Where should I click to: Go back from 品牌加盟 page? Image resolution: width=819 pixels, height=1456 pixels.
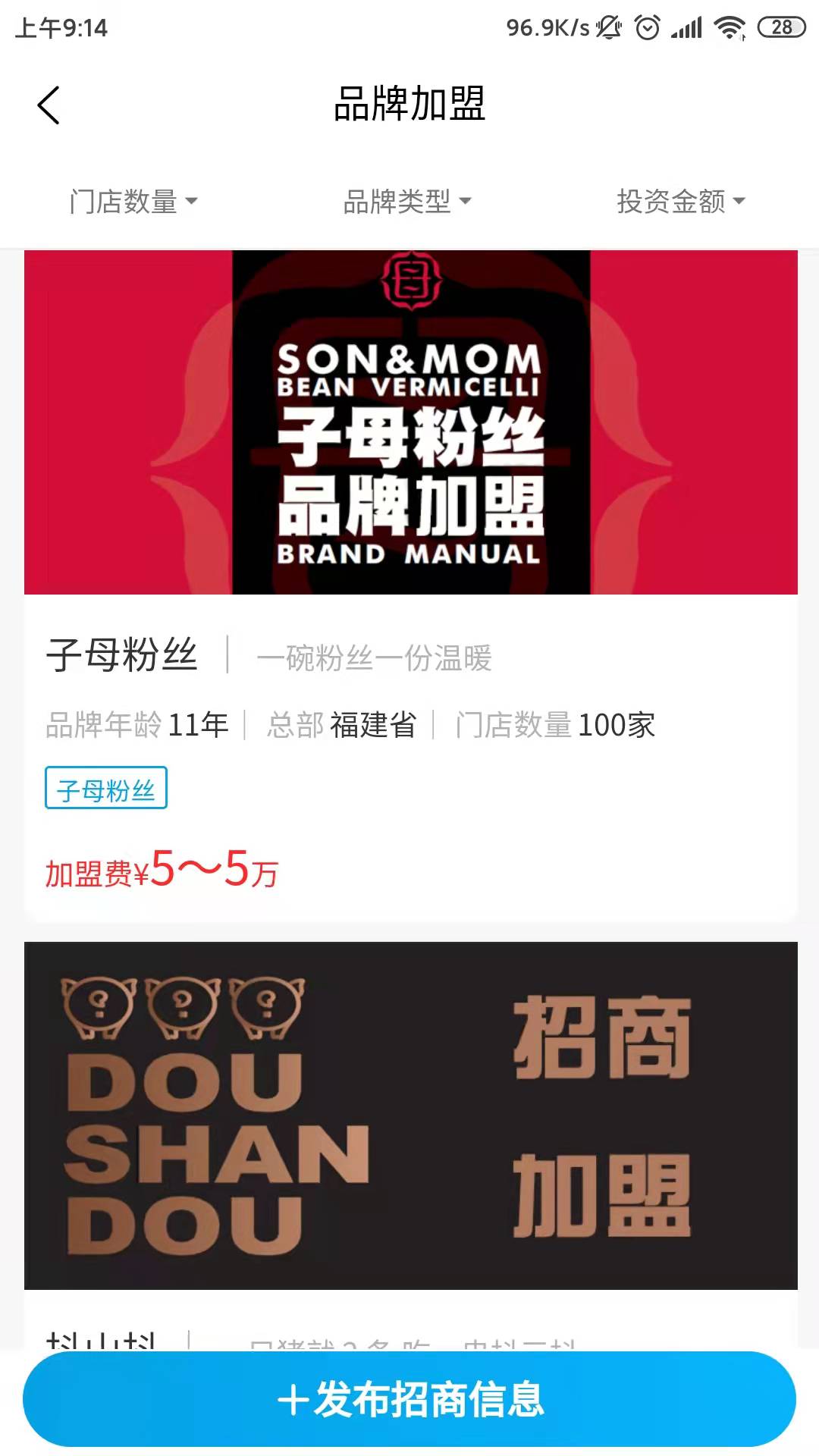tap(49, 105)
